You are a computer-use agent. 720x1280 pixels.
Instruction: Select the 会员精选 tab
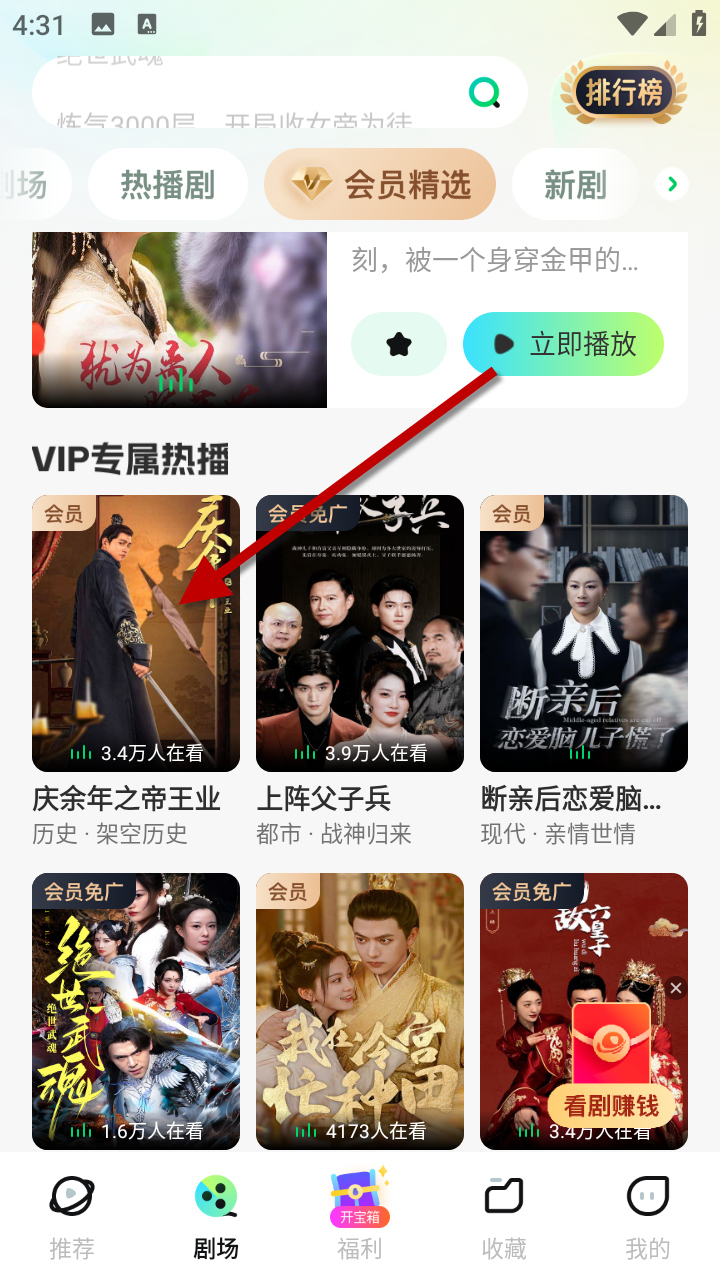coord(380,184)
